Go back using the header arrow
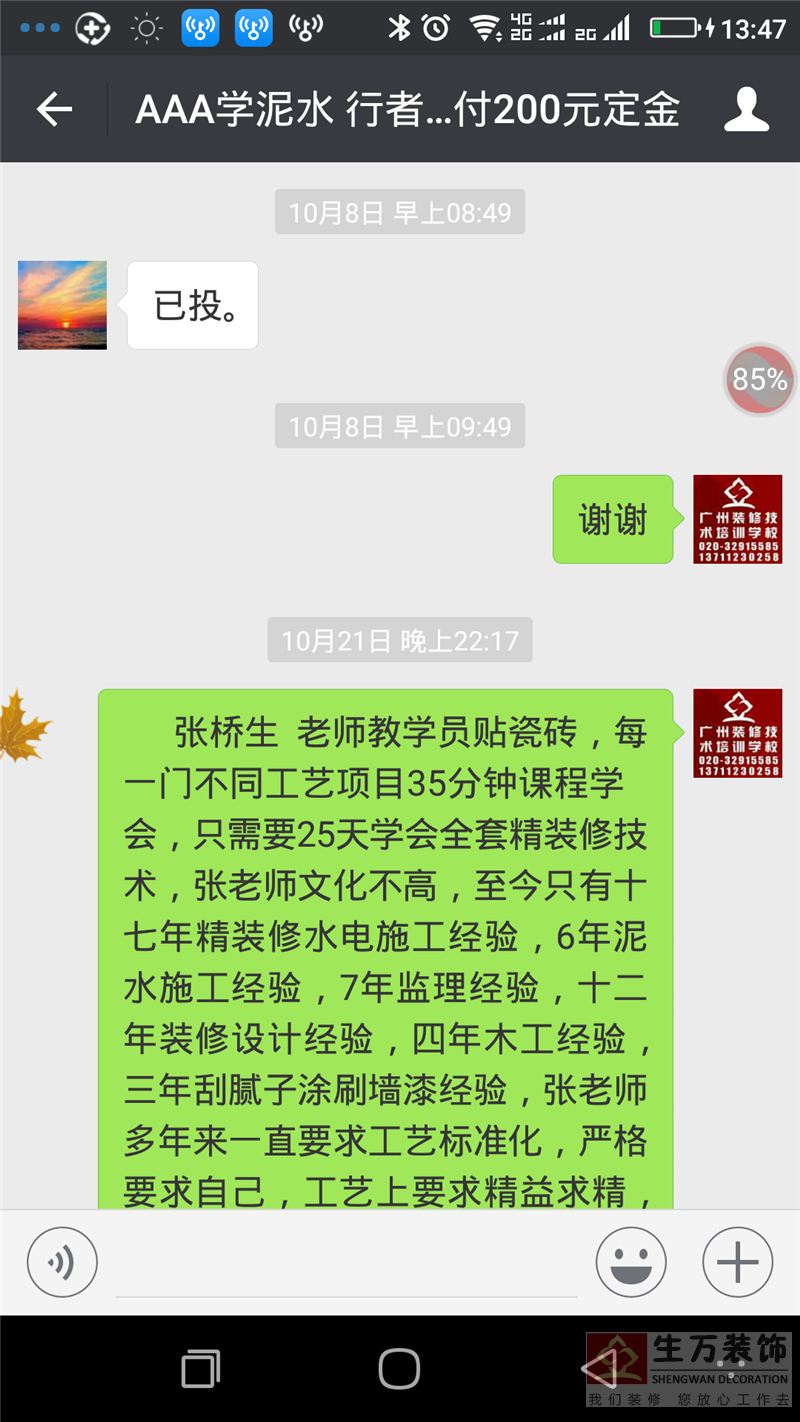 [54, 109]
